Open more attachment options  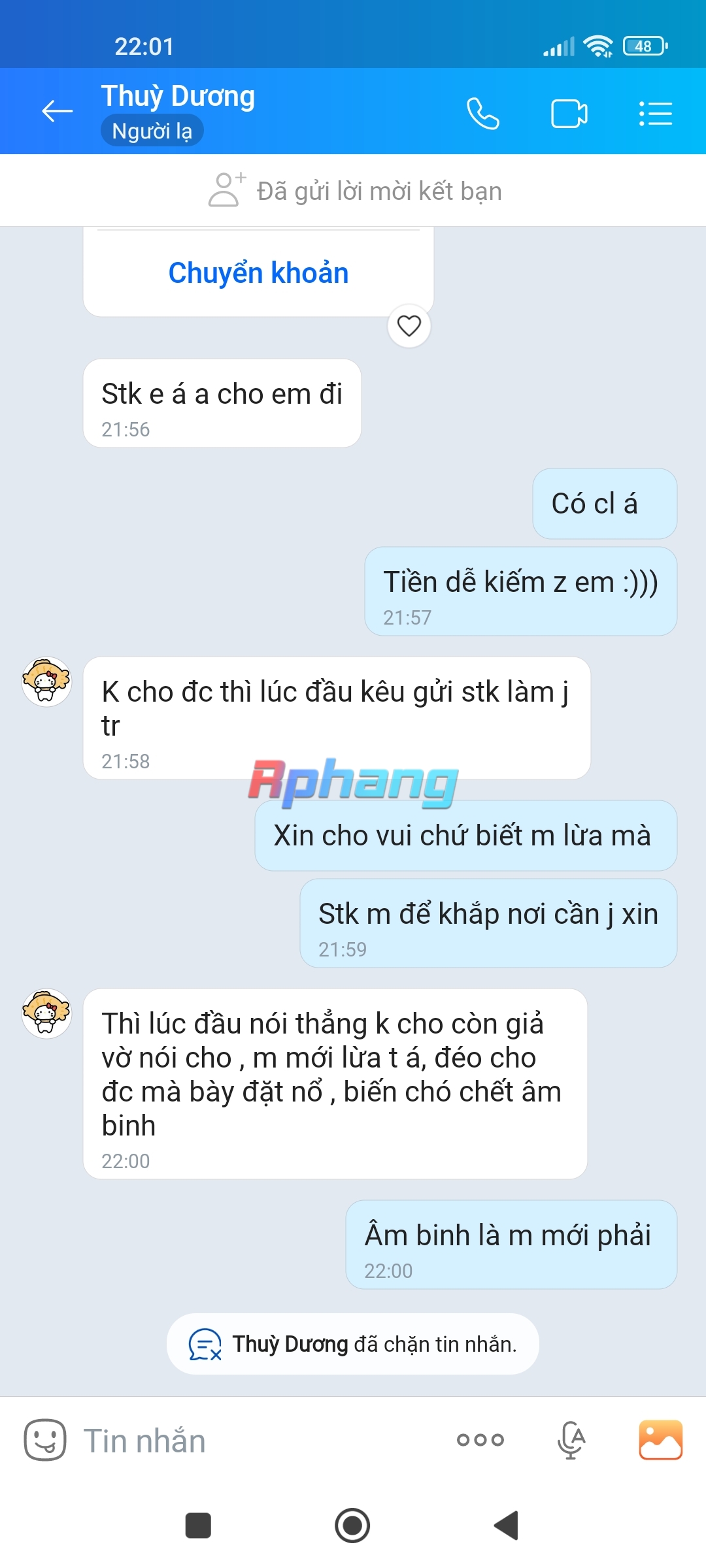pyautogui.click(x=480, y=1439)
